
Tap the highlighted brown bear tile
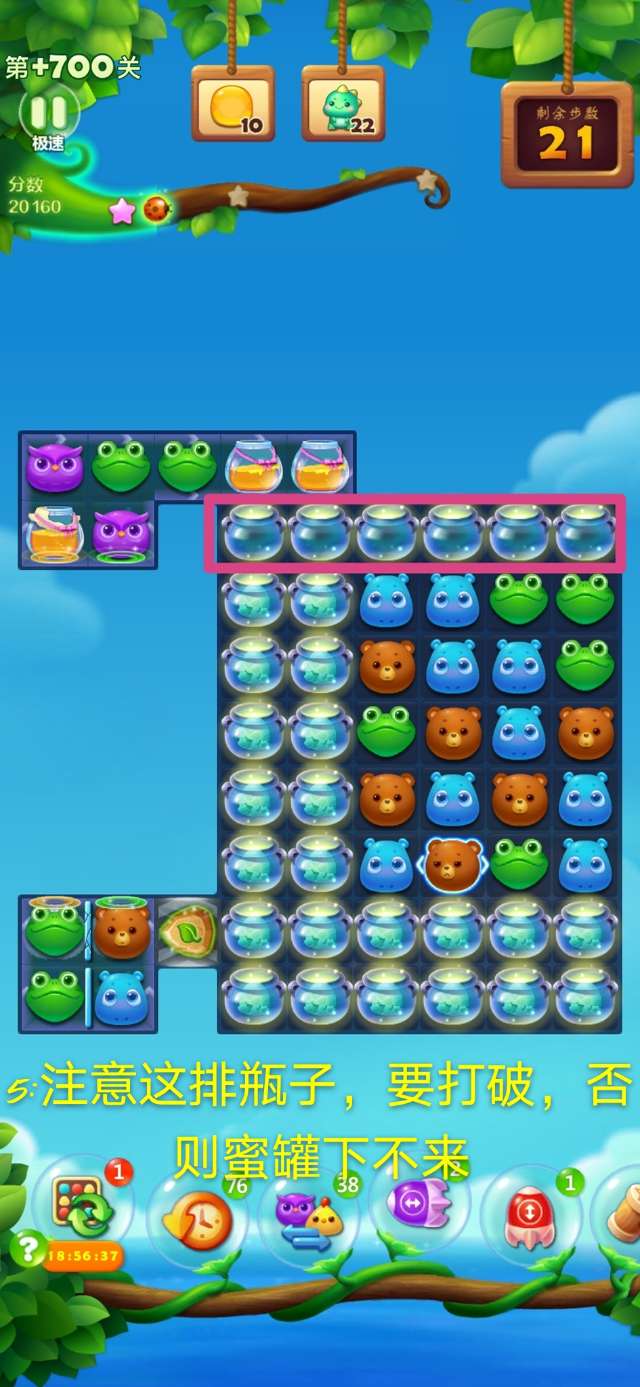453,864
